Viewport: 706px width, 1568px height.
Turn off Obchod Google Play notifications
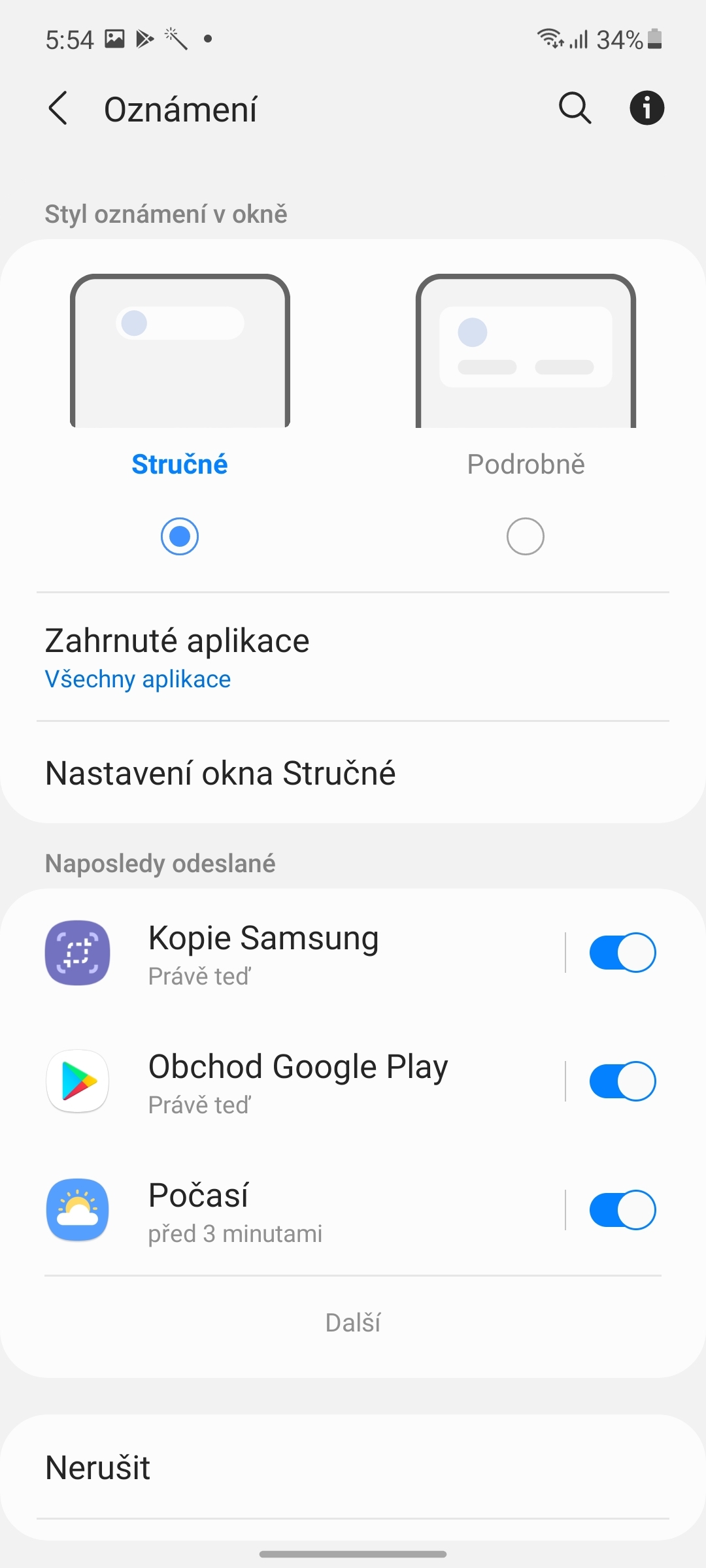click(620, 1081)
